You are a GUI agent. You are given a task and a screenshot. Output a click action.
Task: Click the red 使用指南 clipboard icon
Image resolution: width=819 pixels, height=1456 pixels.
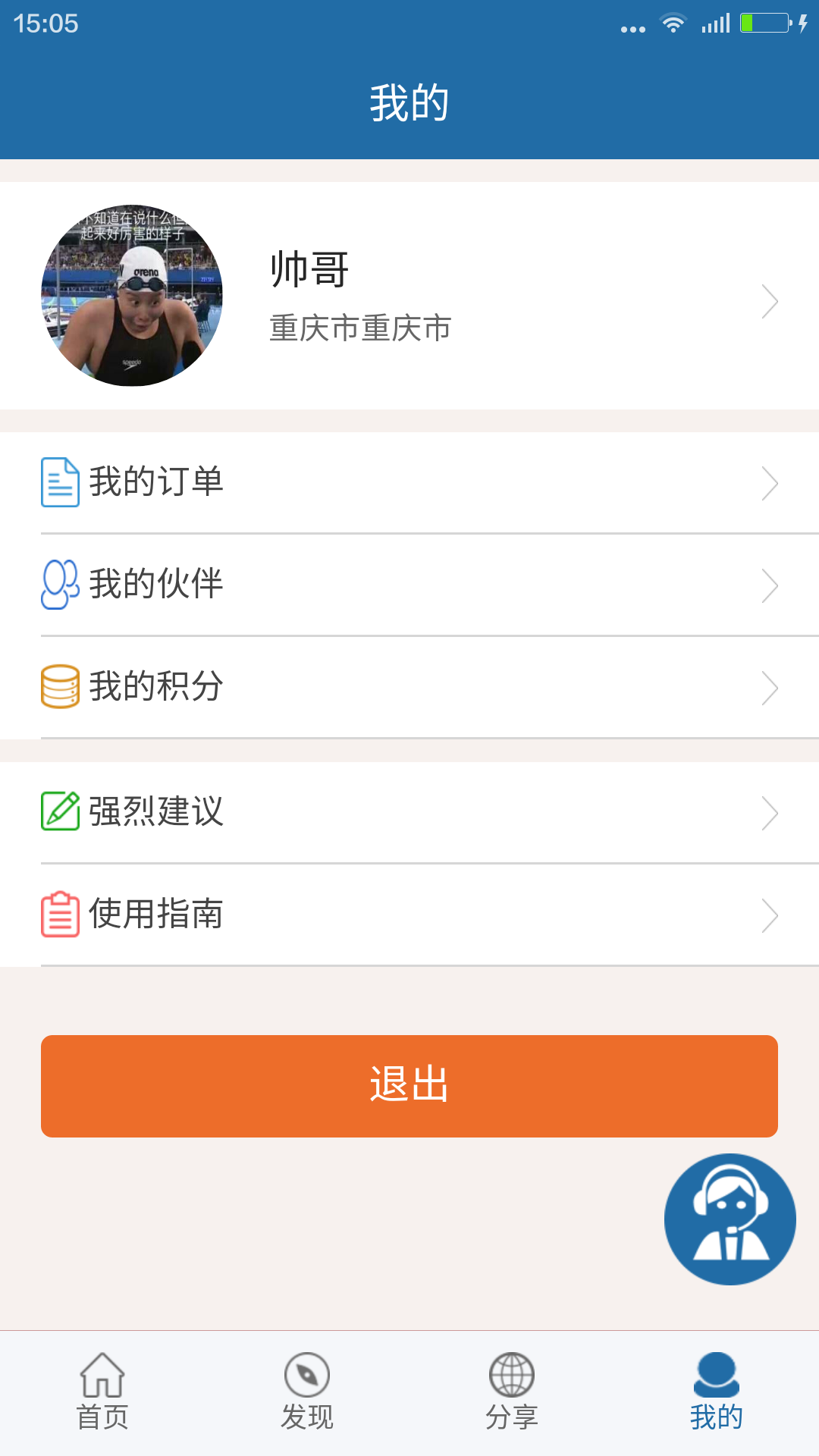tap(60, 916)
